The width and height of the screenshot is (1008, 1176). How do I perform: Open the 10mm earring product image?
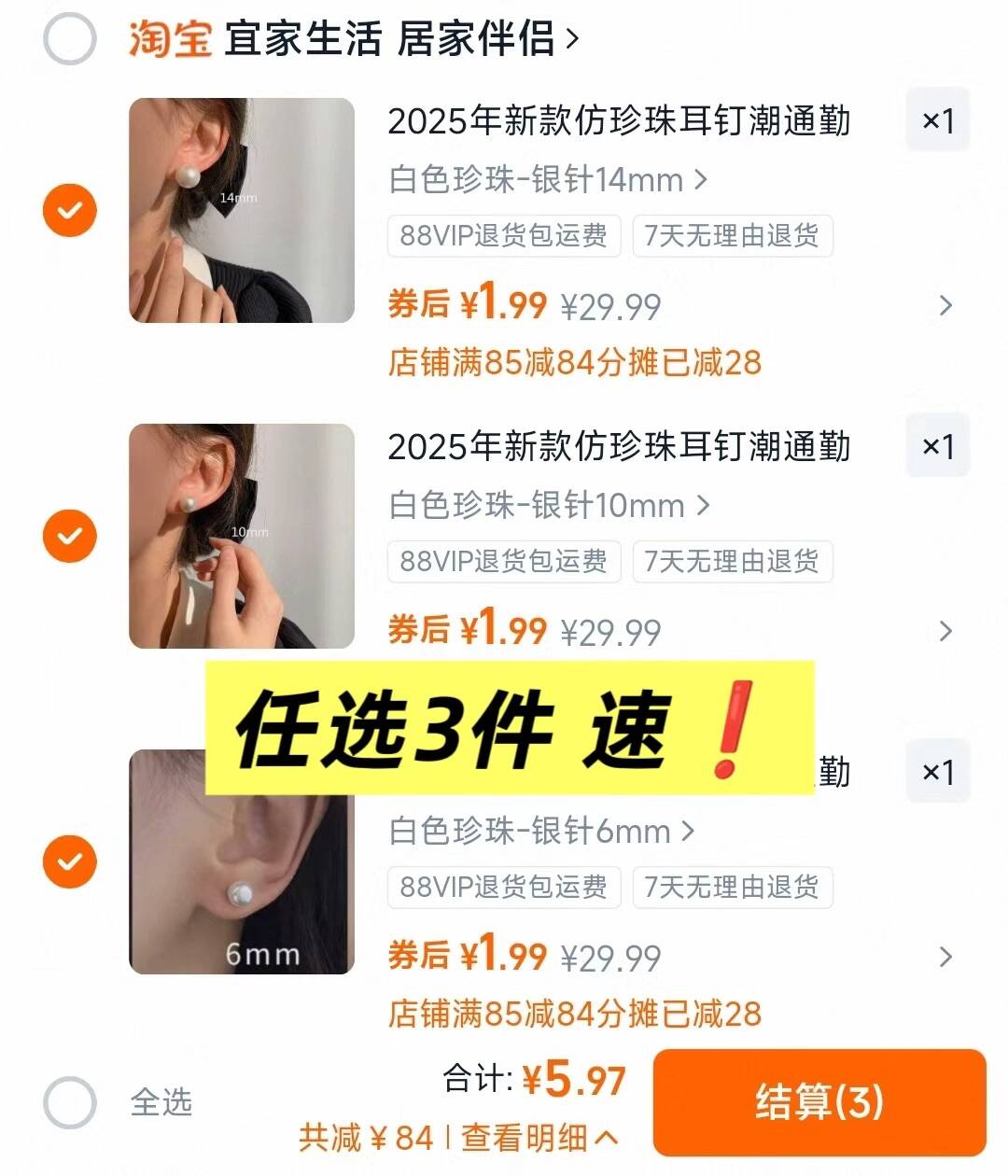point(242,536)
